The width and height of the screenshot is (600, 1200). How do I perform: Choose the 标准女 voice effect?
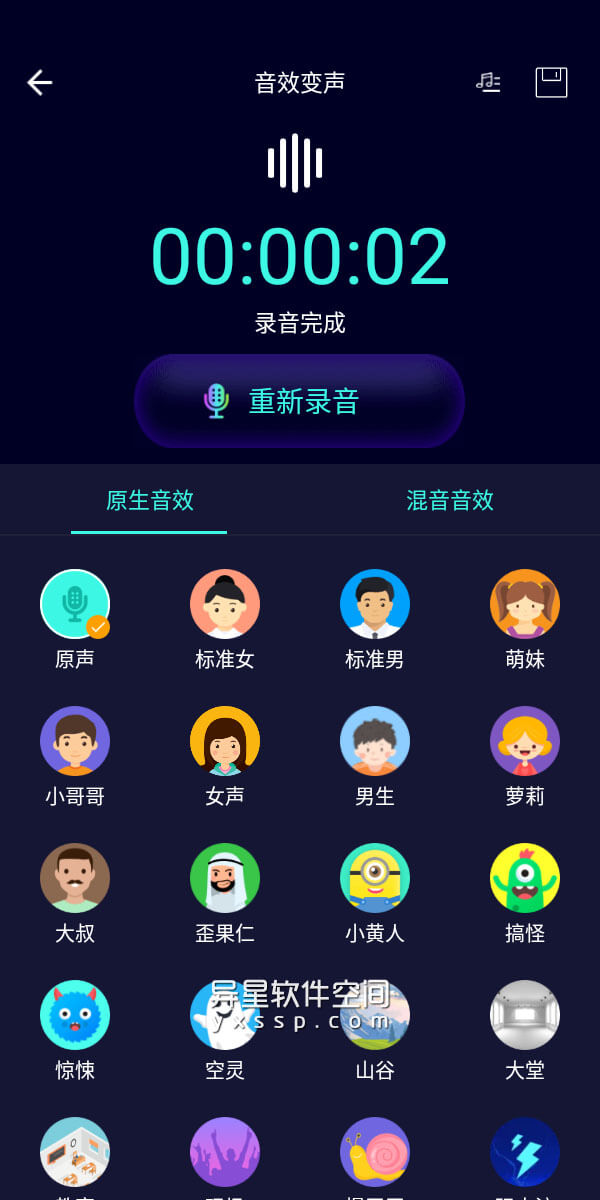pyautogui.click(x=225, y=605)
